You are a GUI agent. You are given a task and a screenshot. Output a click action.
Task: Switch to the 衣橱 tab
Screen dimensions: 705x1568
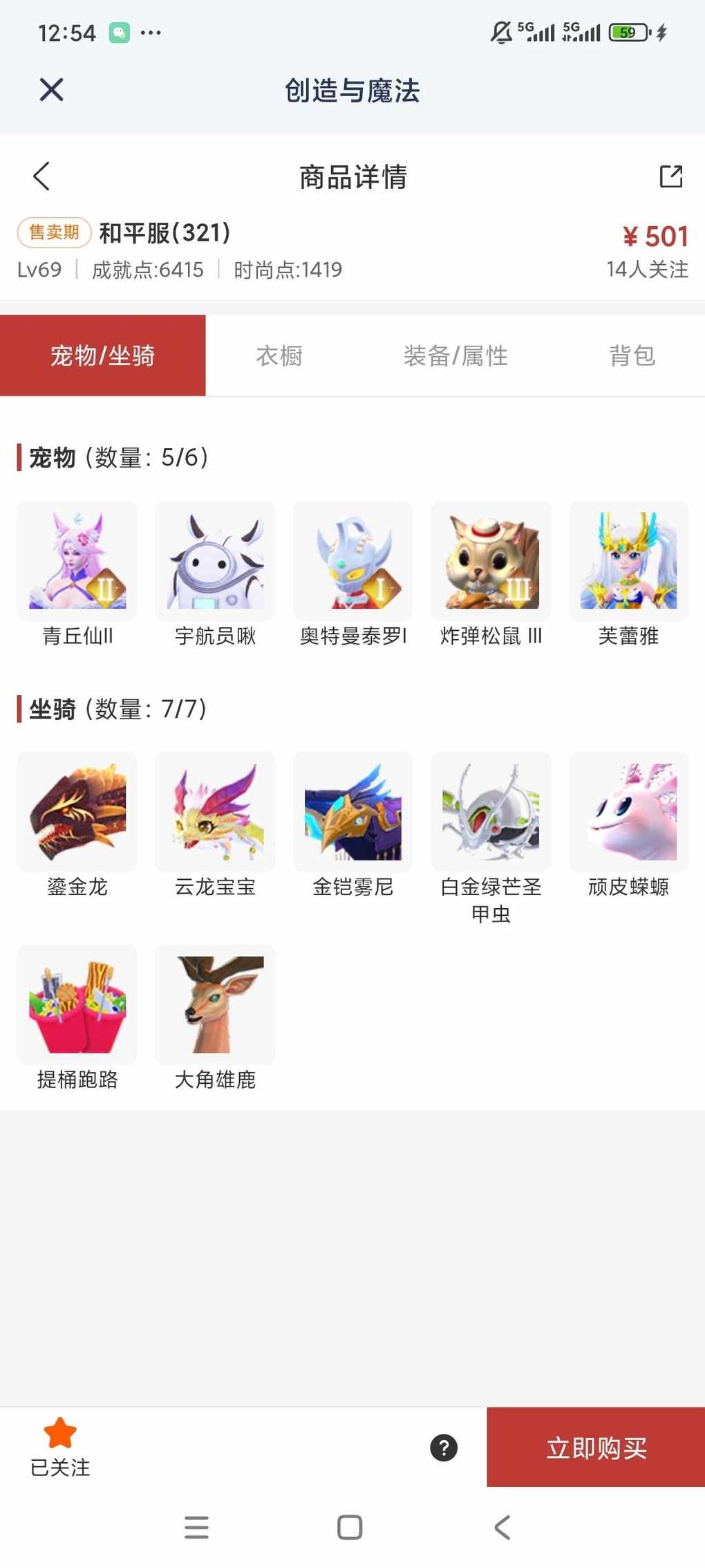coord(279,356)
